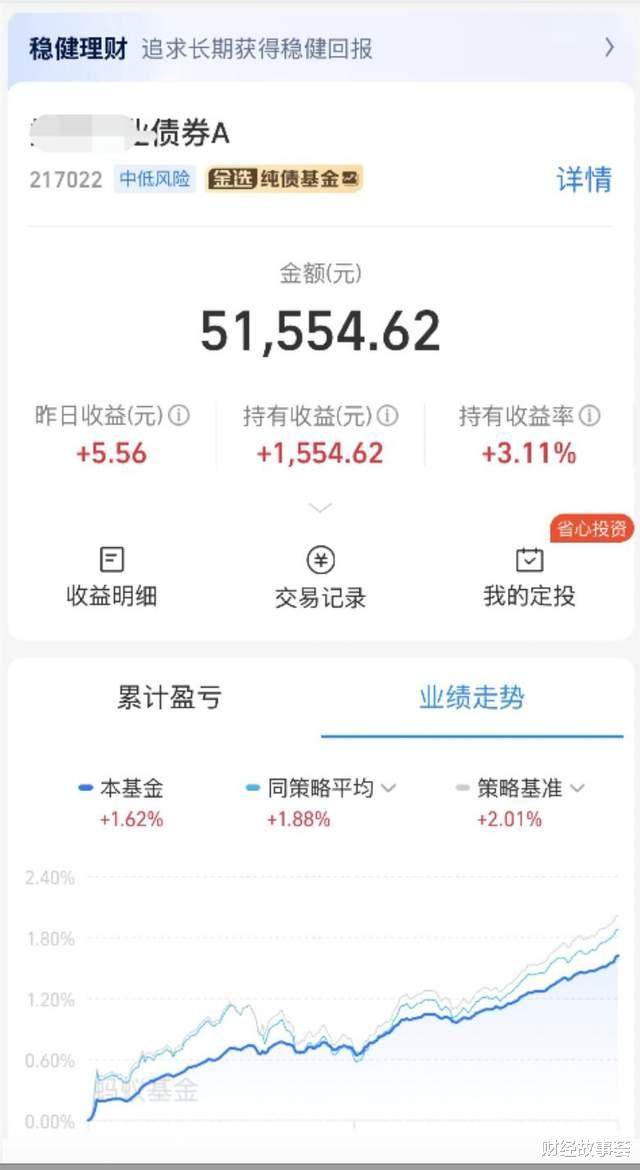The image size is (640, 1170).
Task: Expand more earnings details
Action: click(x=320, y=508)
